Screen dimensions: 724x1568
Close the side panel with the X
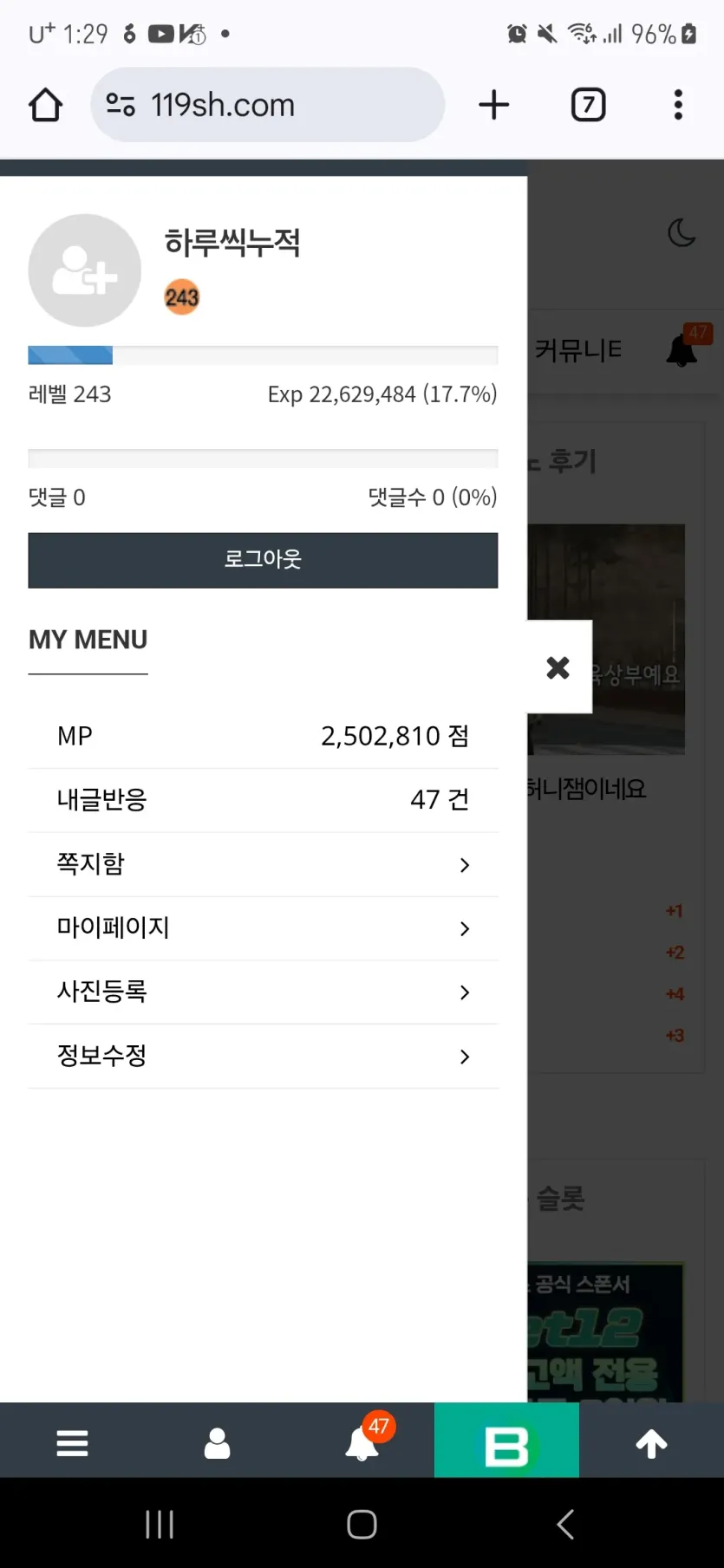click(558, 667)
